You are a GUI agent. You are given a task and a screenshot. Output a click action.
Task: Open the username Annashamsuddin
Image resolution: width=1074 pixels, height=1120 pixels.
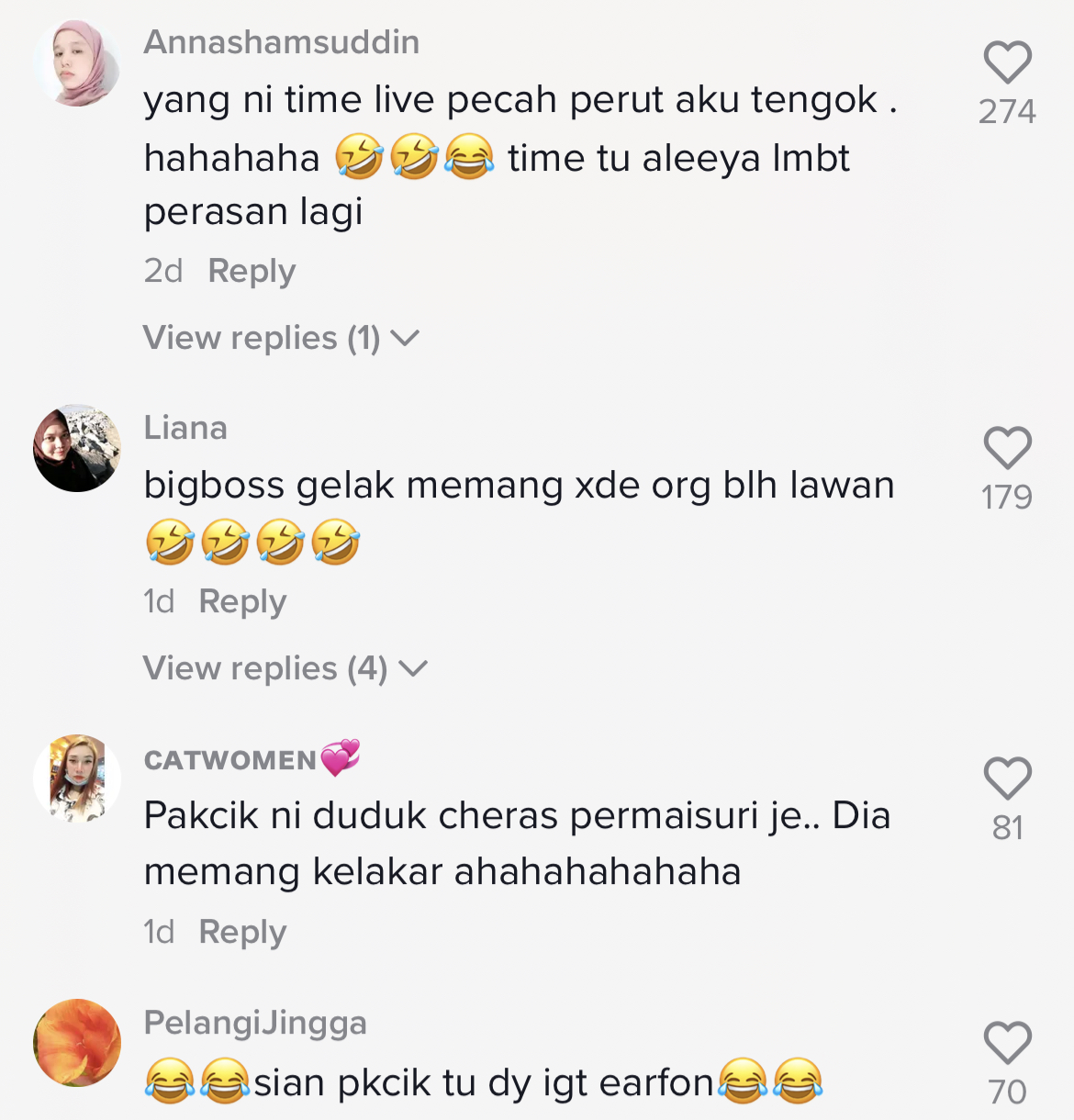pos(281,42)
